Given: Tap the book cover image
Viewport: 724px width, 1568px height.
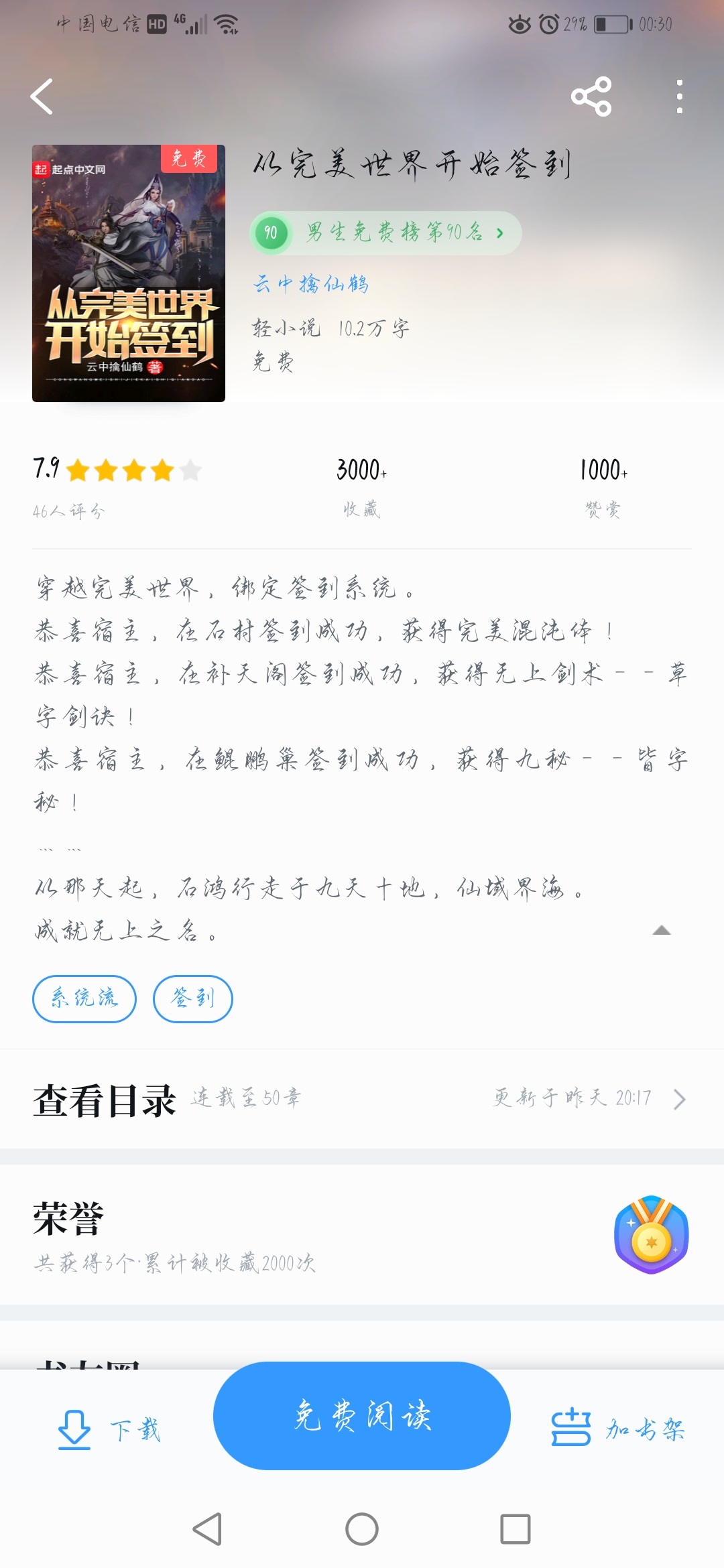Looking at the screenshot, I should pyautogui.click(x=129, y=273).
